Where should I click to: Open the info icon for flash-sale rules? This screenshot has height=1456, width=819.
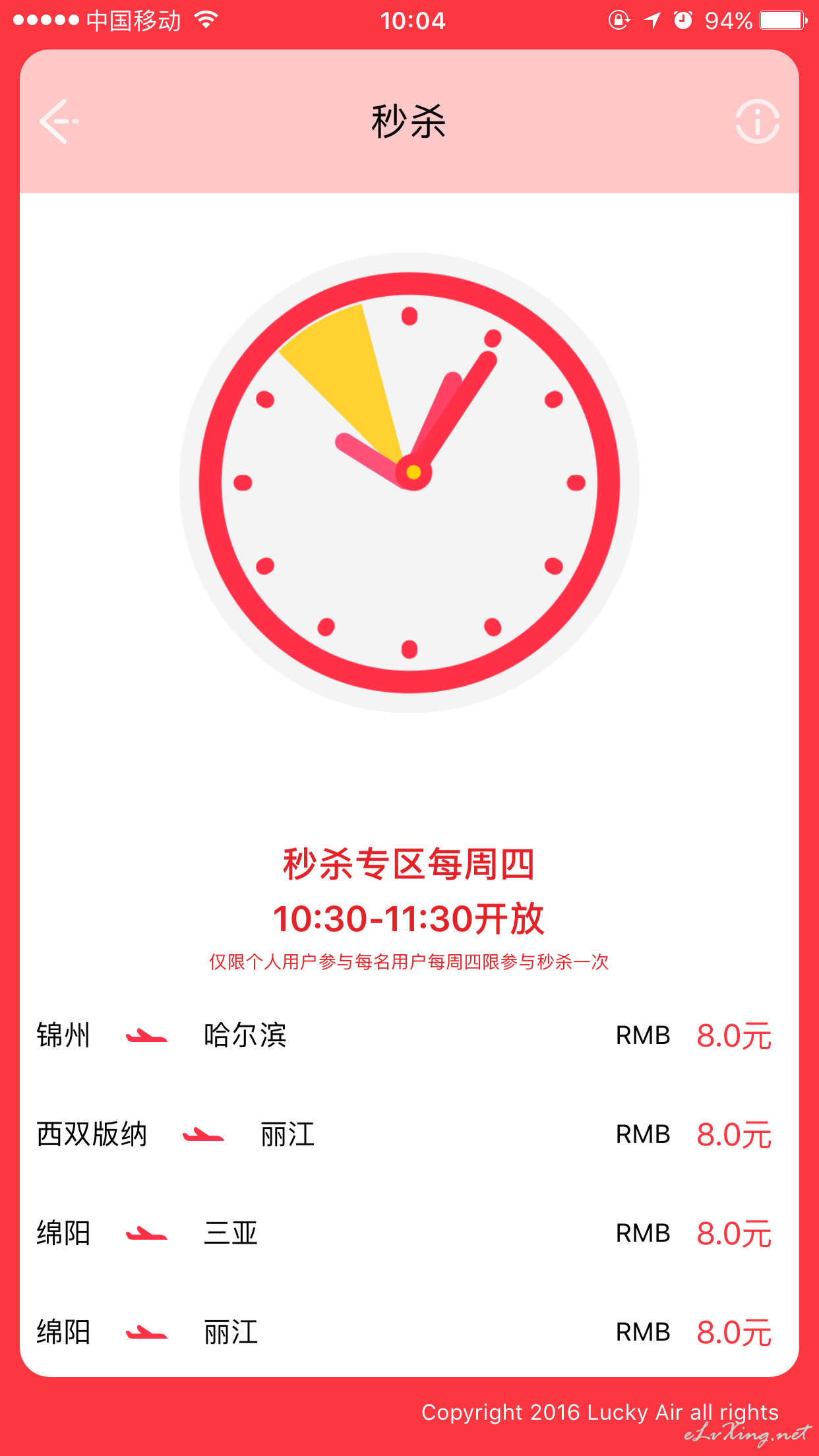click(x=757, y=121)
